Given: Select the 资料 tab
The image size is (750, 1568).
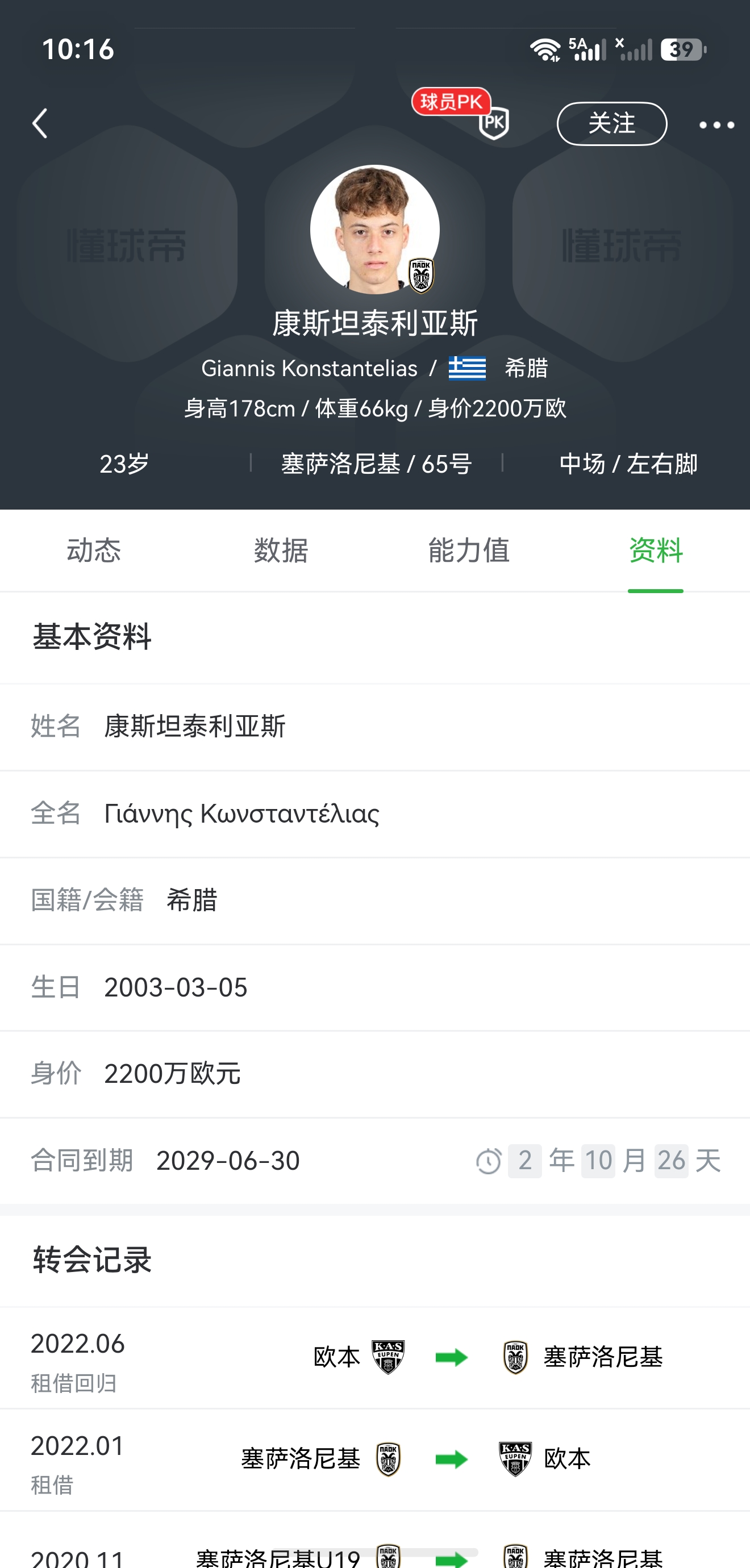Looking at the screenshot, I should click(656, 551).
